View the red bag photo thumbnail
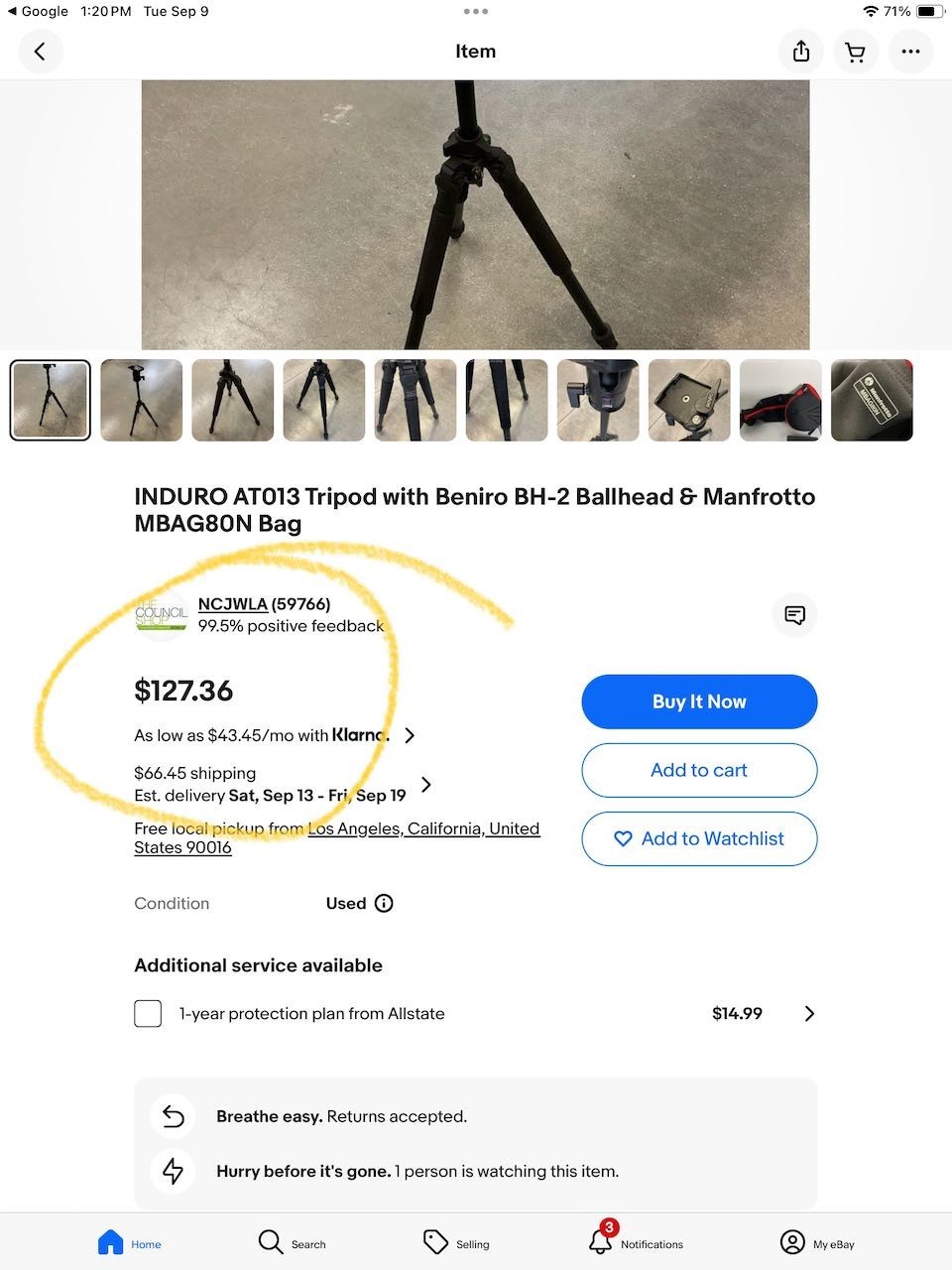 point(780,400)
